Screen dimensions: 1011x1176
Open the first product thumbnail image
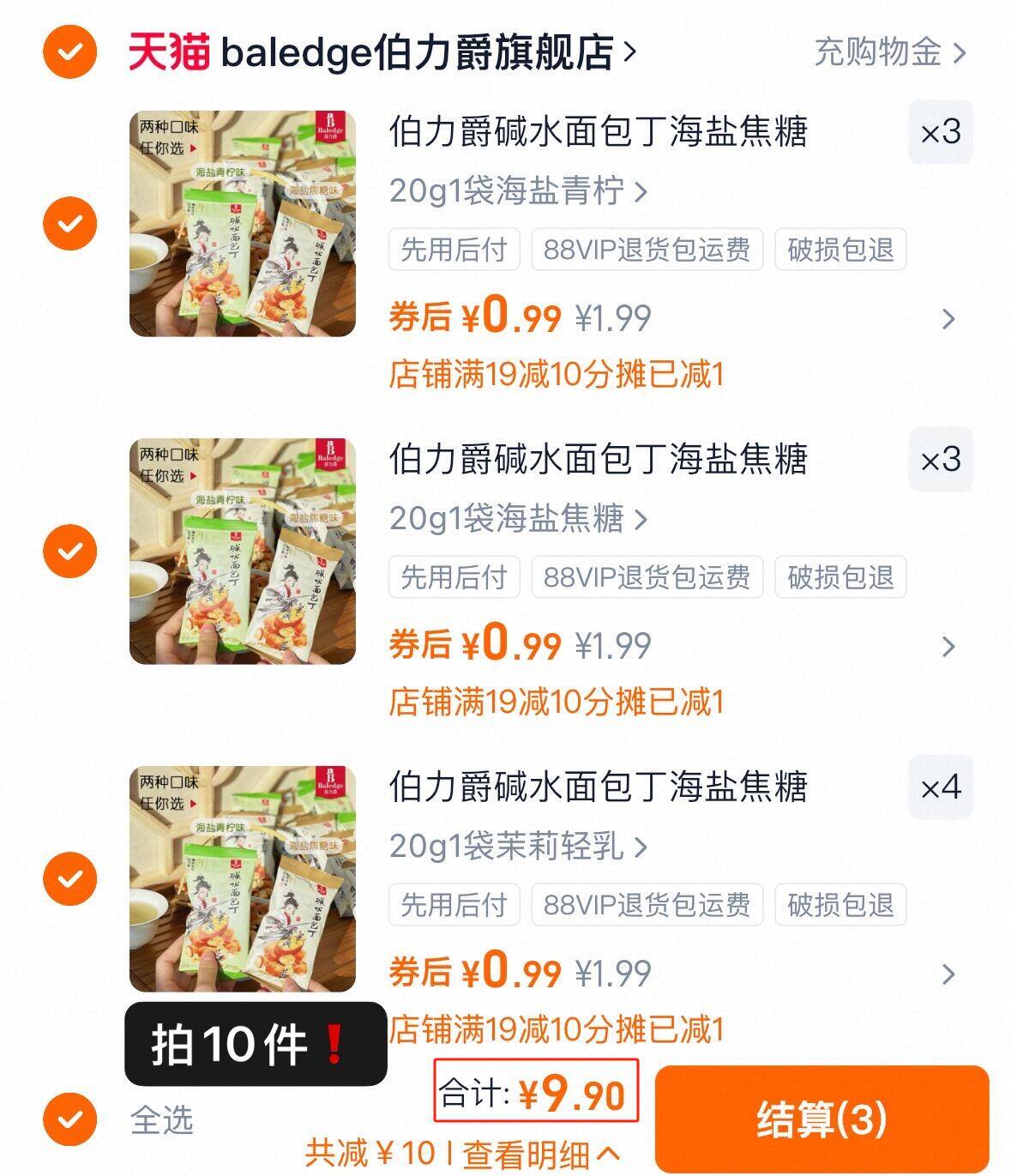point(243,221)
